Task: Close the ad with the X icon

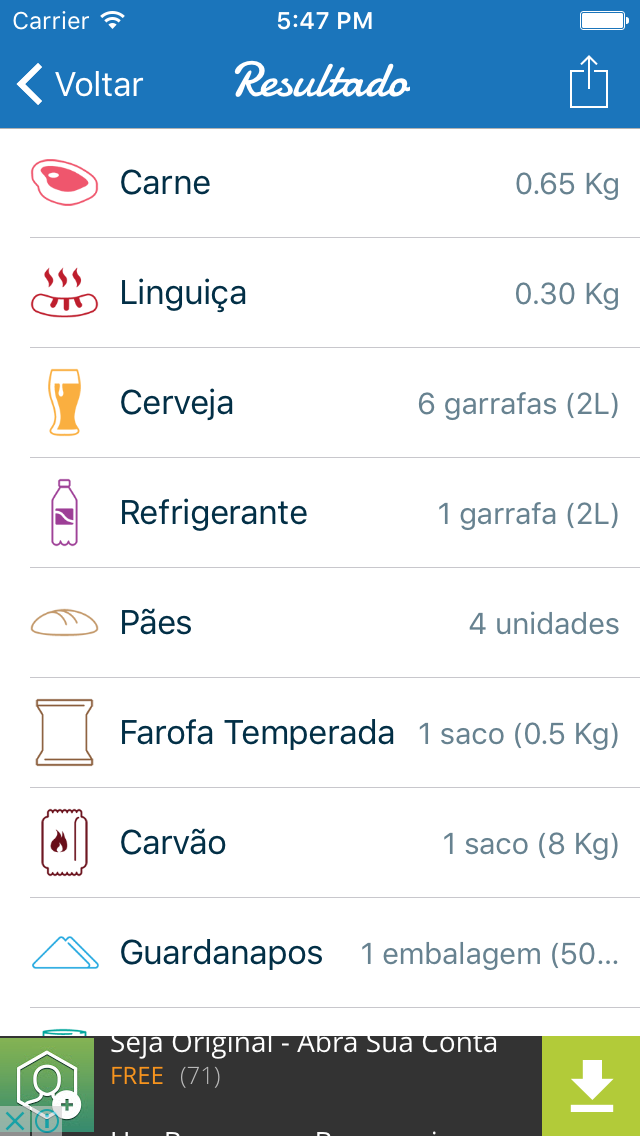Action: tap(14, 1121)
